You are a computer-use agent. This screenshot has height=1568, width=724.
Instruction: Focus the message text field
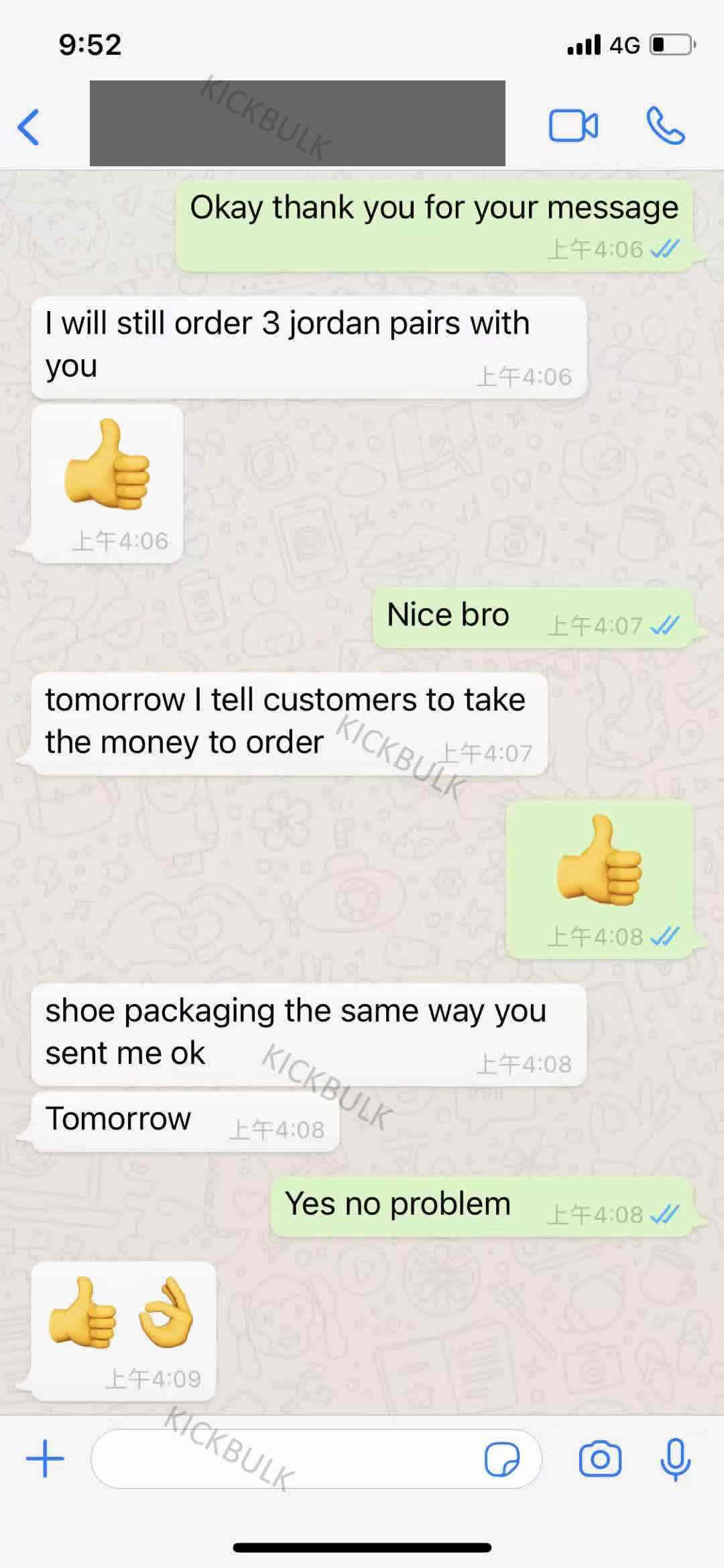tap(282, 1459)
